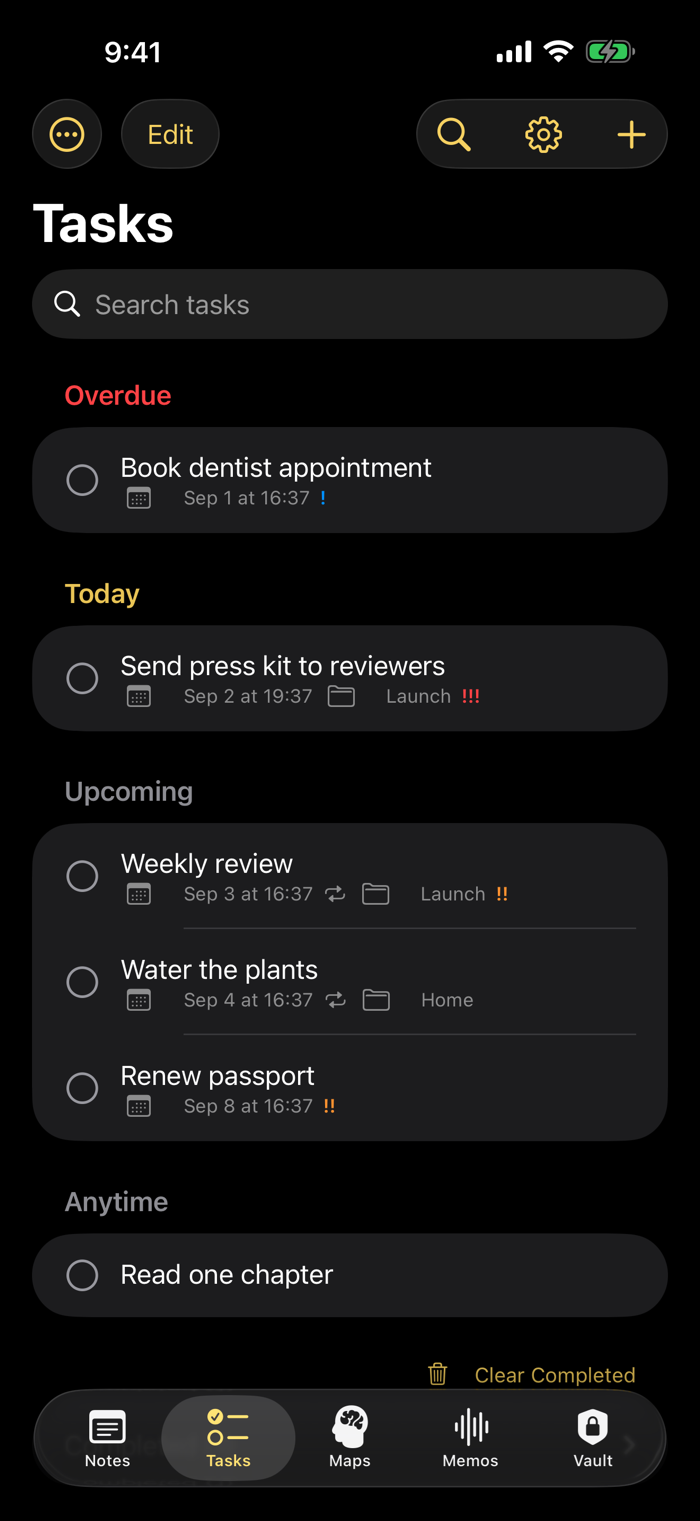The image size is (700, 1521).
Task: Open the more options ellipsis menu
Action: 67,134
